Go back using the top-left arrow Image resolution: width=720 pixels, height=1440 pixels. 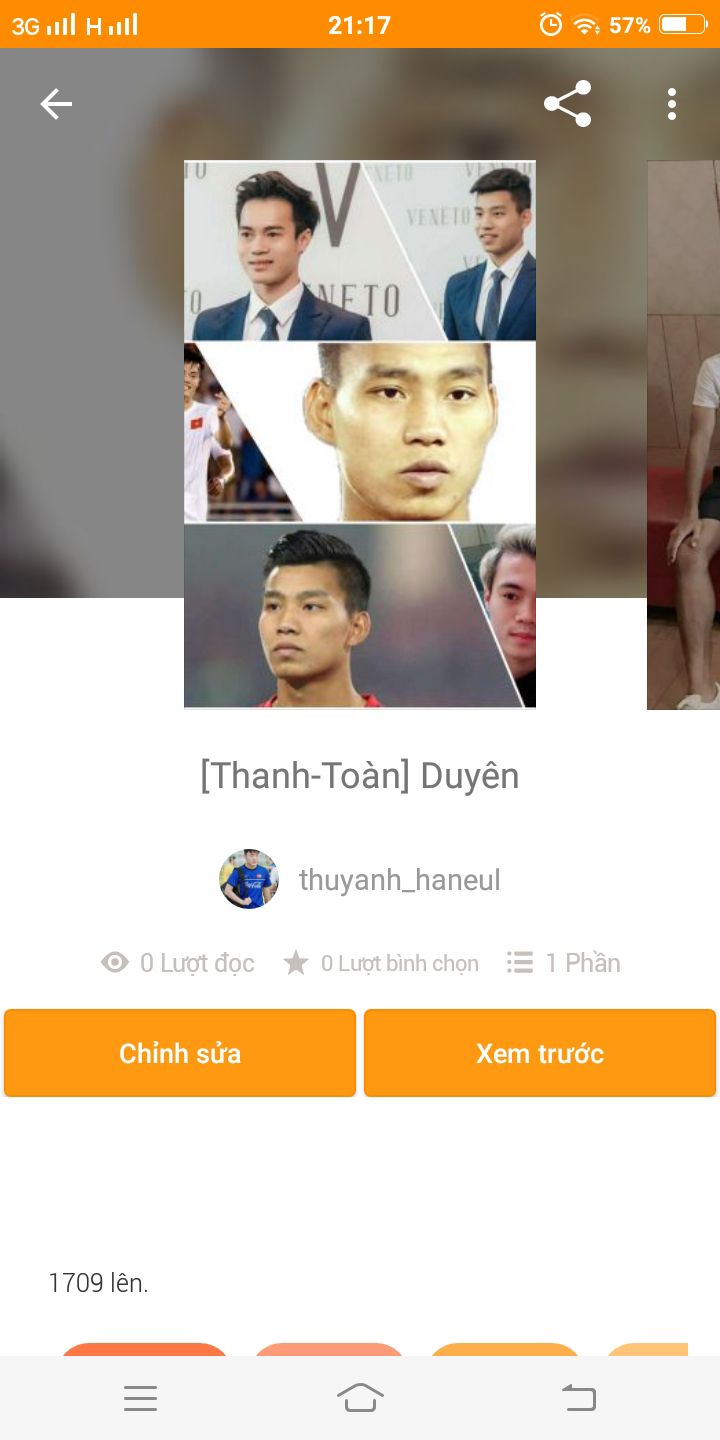pos(56,104)
